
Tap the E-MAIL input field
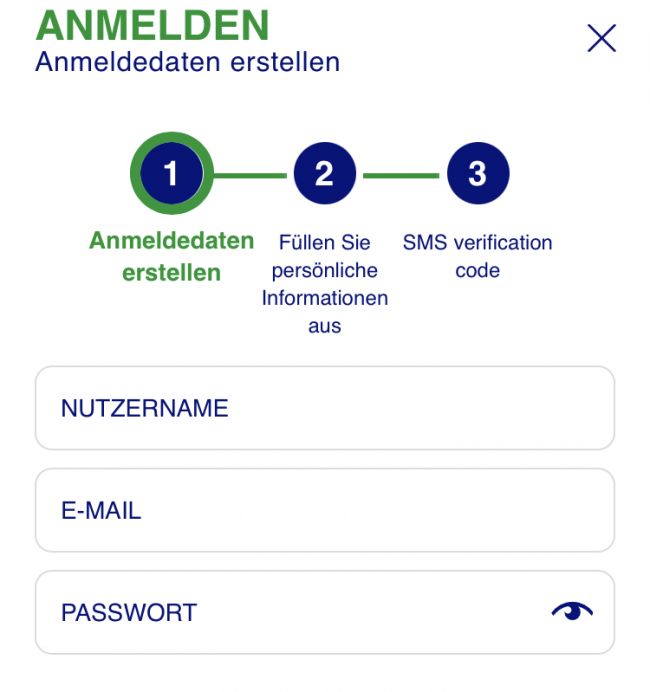(324, 510)
